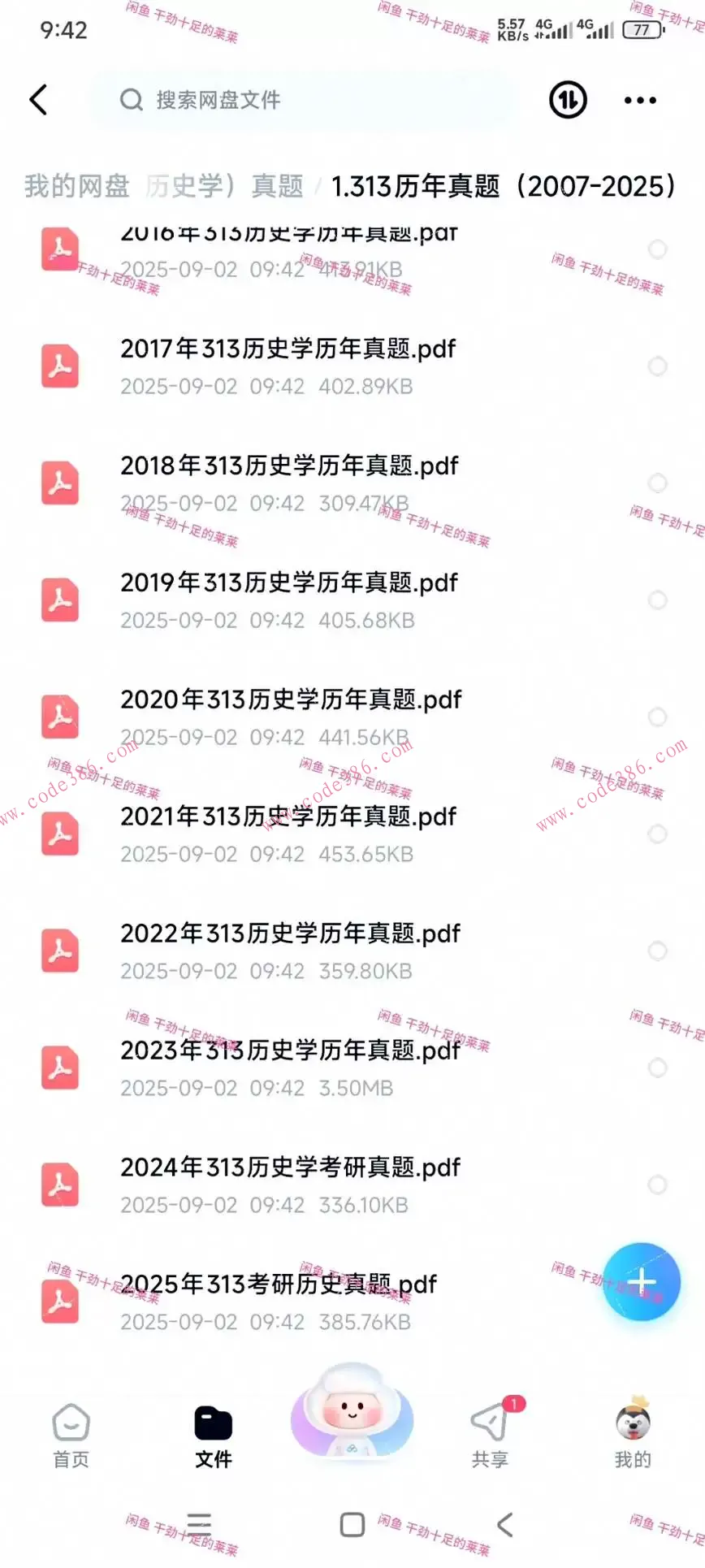The height and width of the screenshot is (1568, 705).
Task: Navigate to the 历史学）真题 breadcrumb folder
Action: (x=224, y=186)
